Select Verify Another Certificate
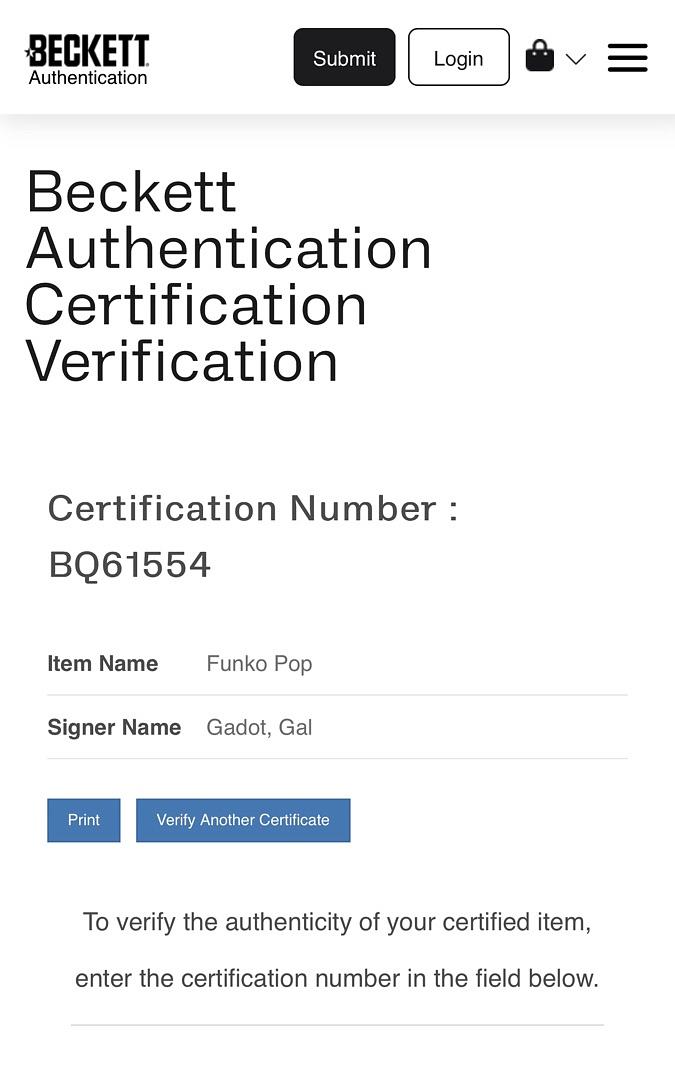Screen dimensions: 675x1080 point(243,820)
